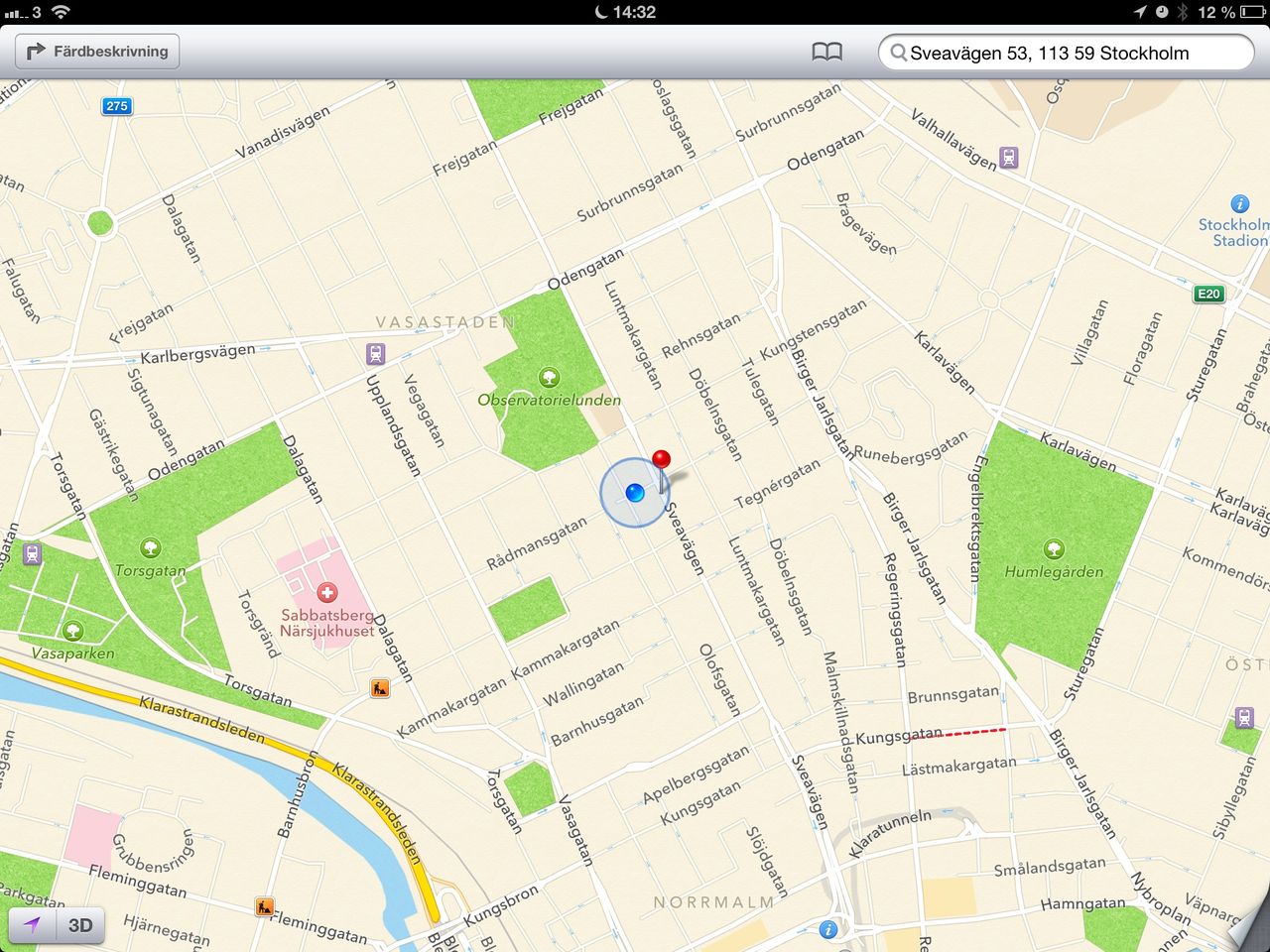Screen dimensions: 1270x952
Task: Tap the Sveavägen 53 search field
Action: [1067, 53]
